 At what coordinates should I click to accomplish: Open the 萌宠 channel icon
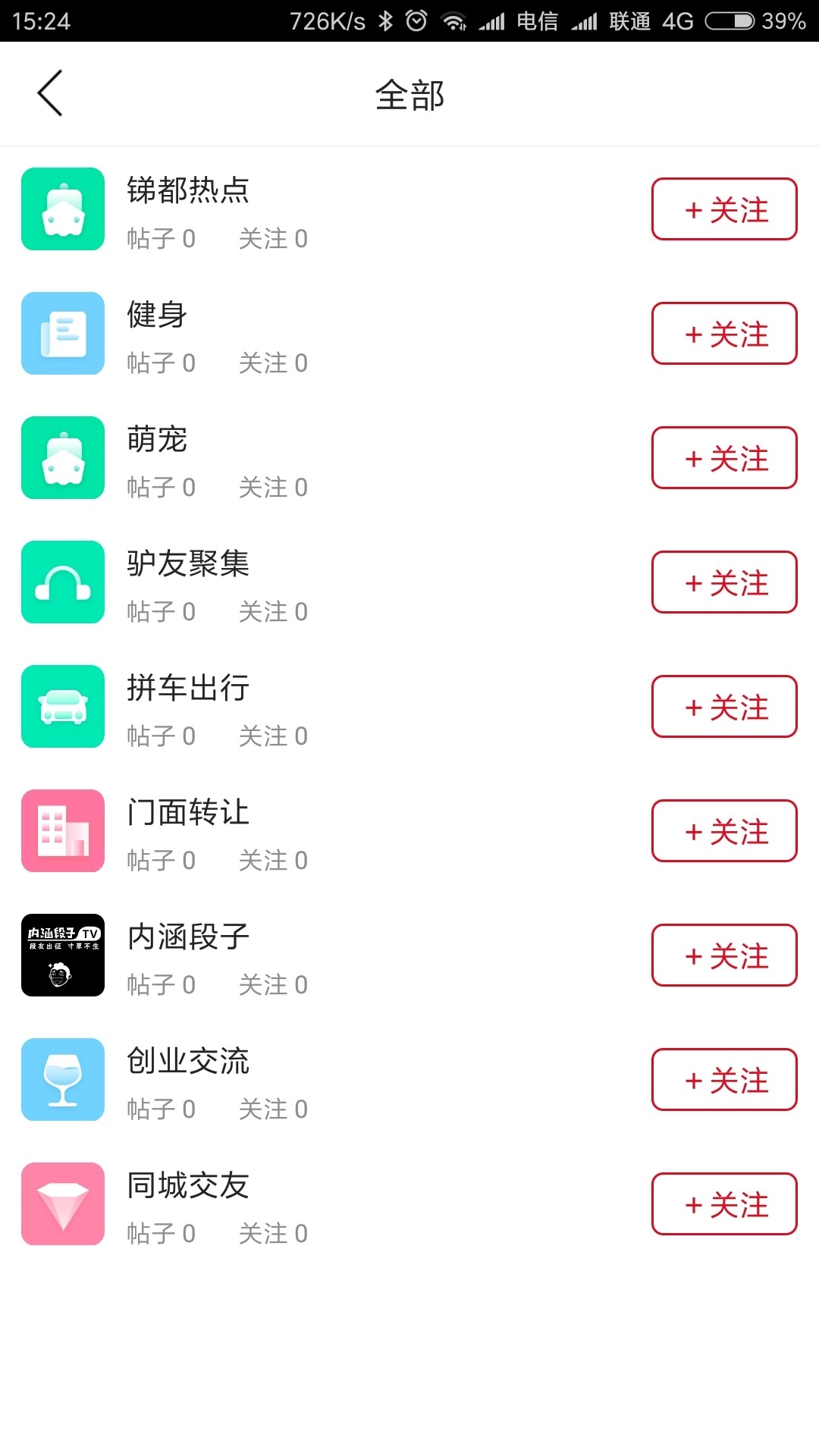tap(62, 457)
